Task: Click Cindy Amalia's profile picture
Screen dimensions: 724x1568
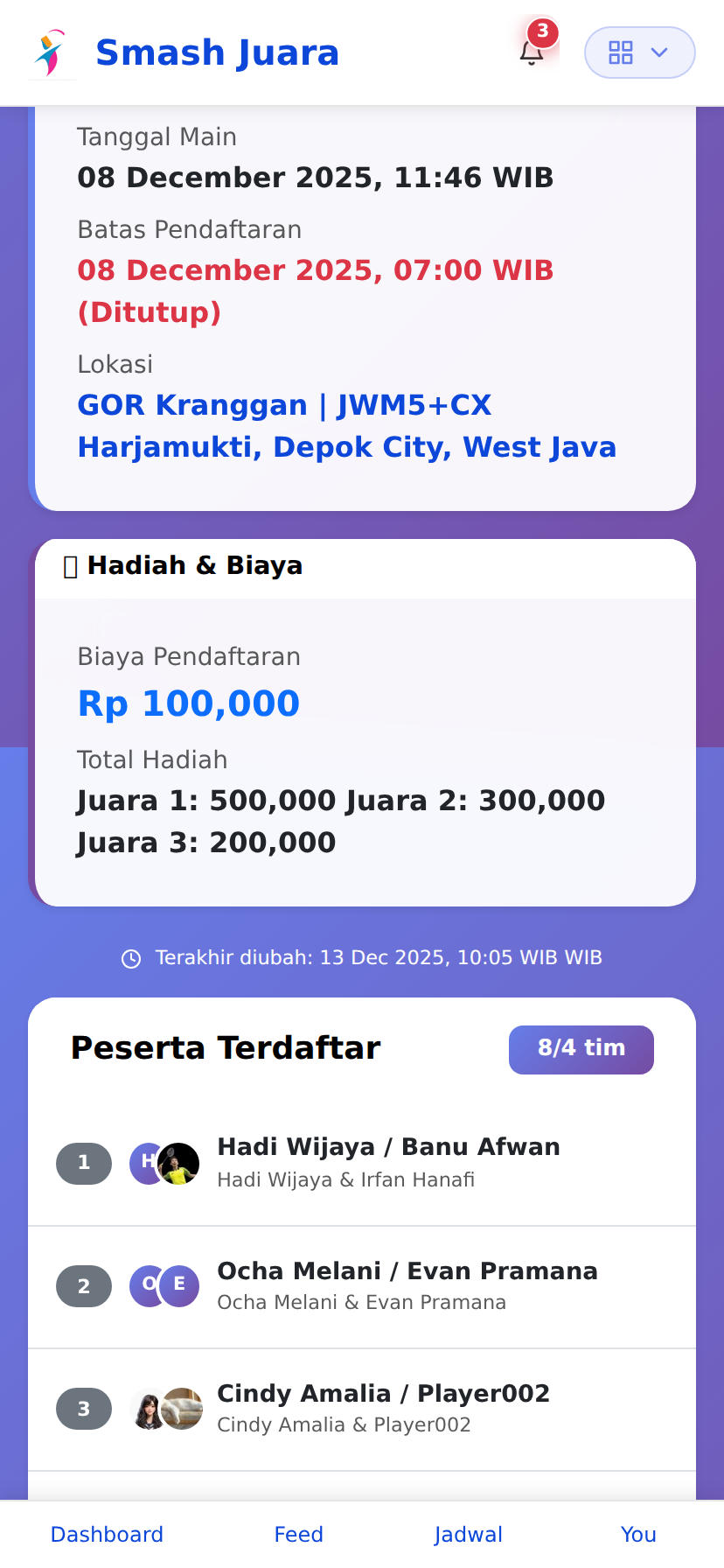Action: point(148,1409)
